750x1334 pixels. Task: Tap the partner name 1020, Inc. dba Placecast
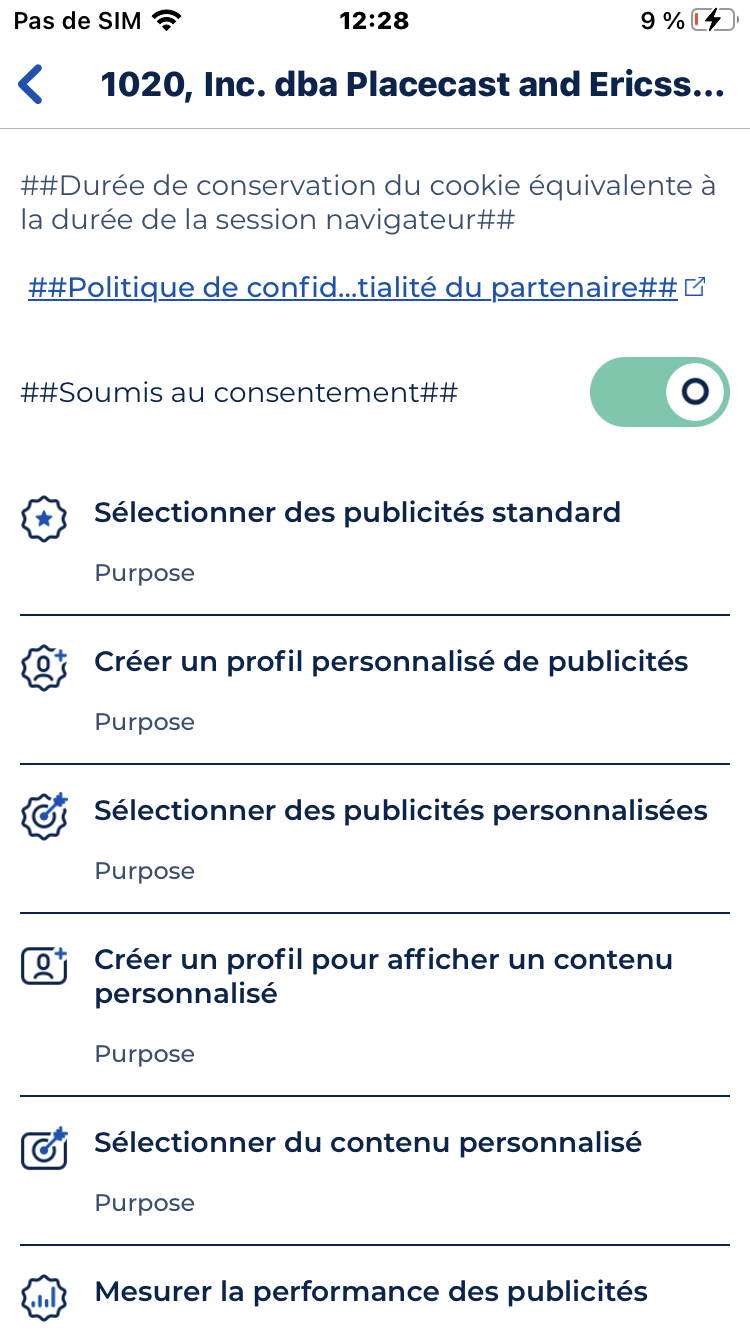click(410, 84)
